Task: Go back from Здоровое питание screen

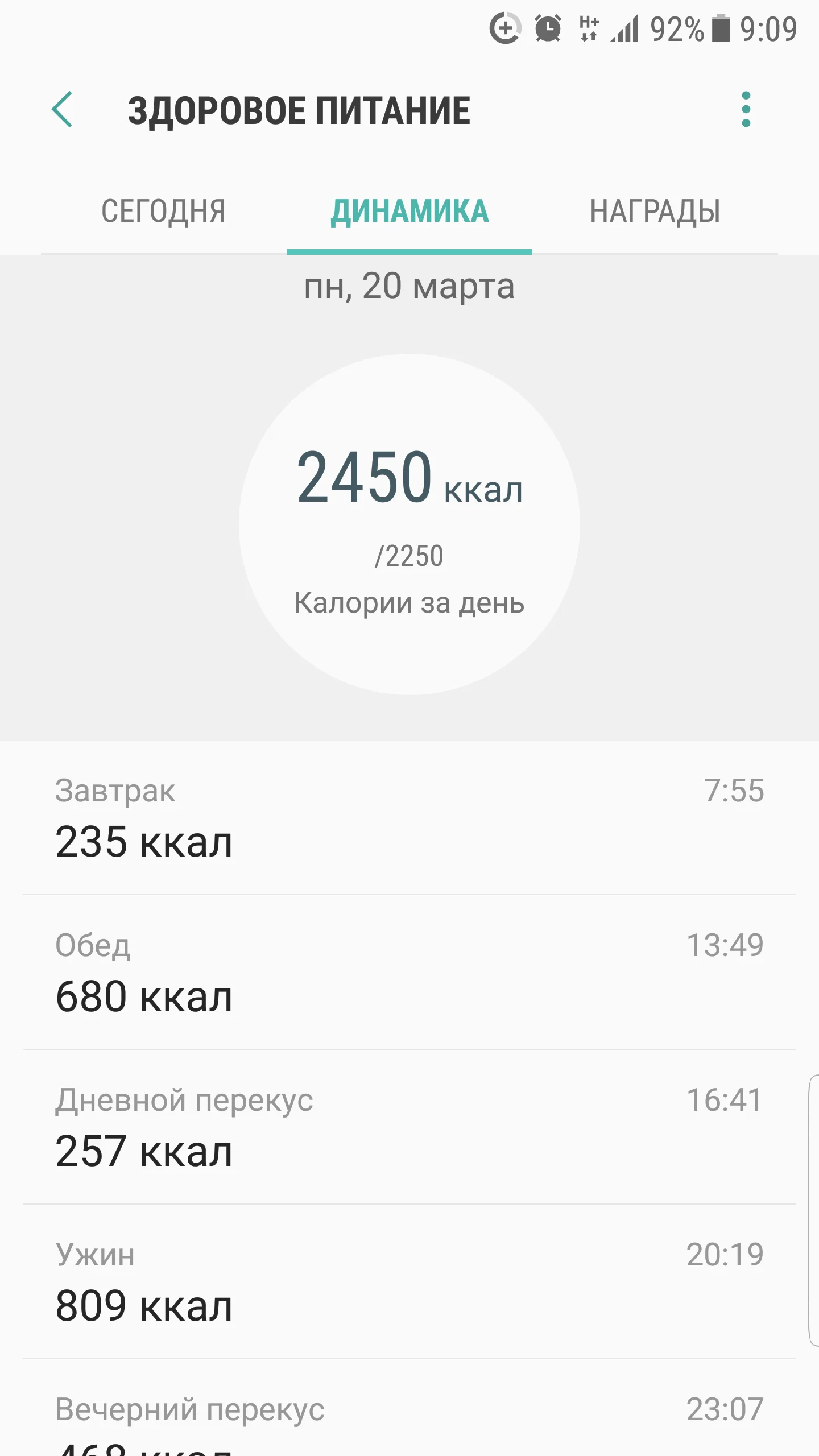Action: click(x=63, y=109)
